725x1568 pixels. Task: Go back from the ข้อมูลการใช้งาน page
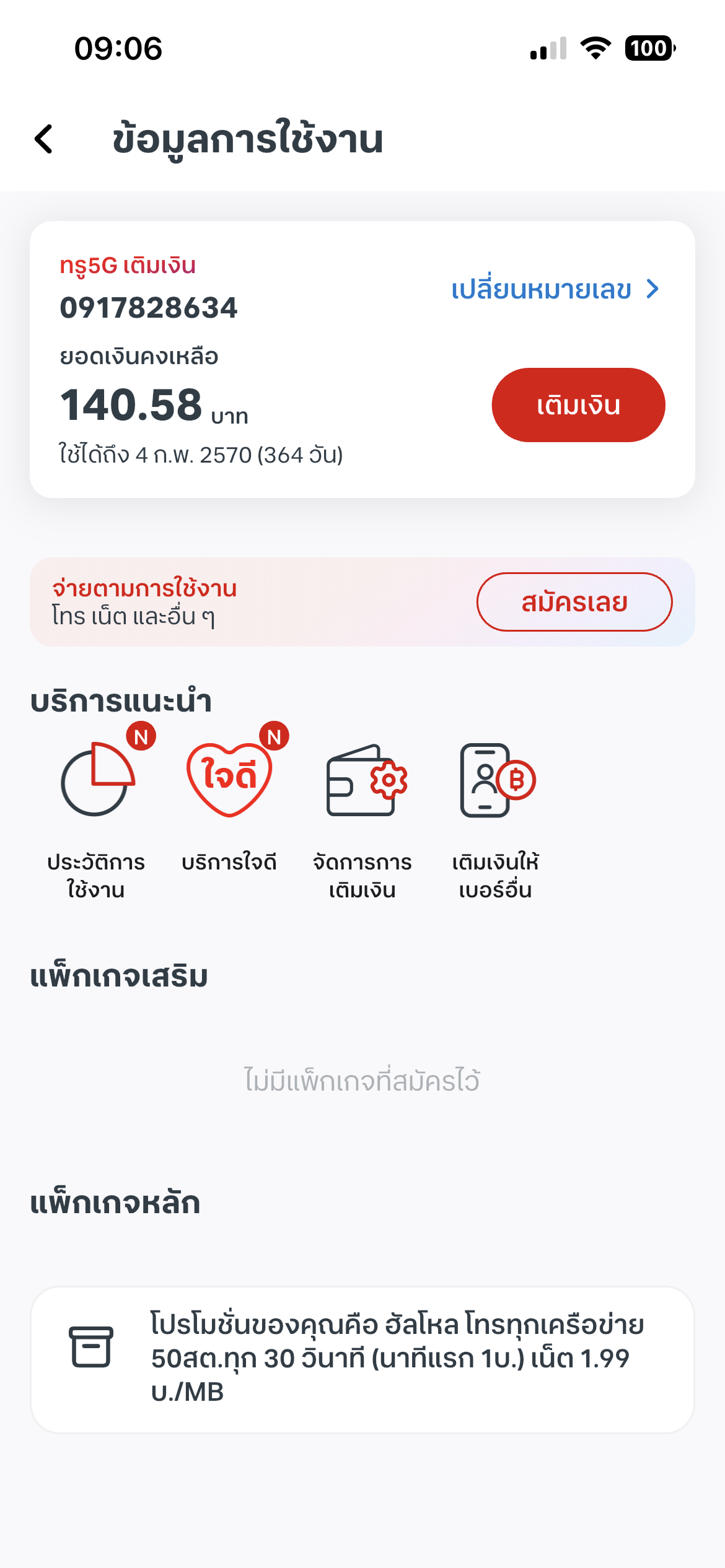pyautogui.click(x=45, y=139)
